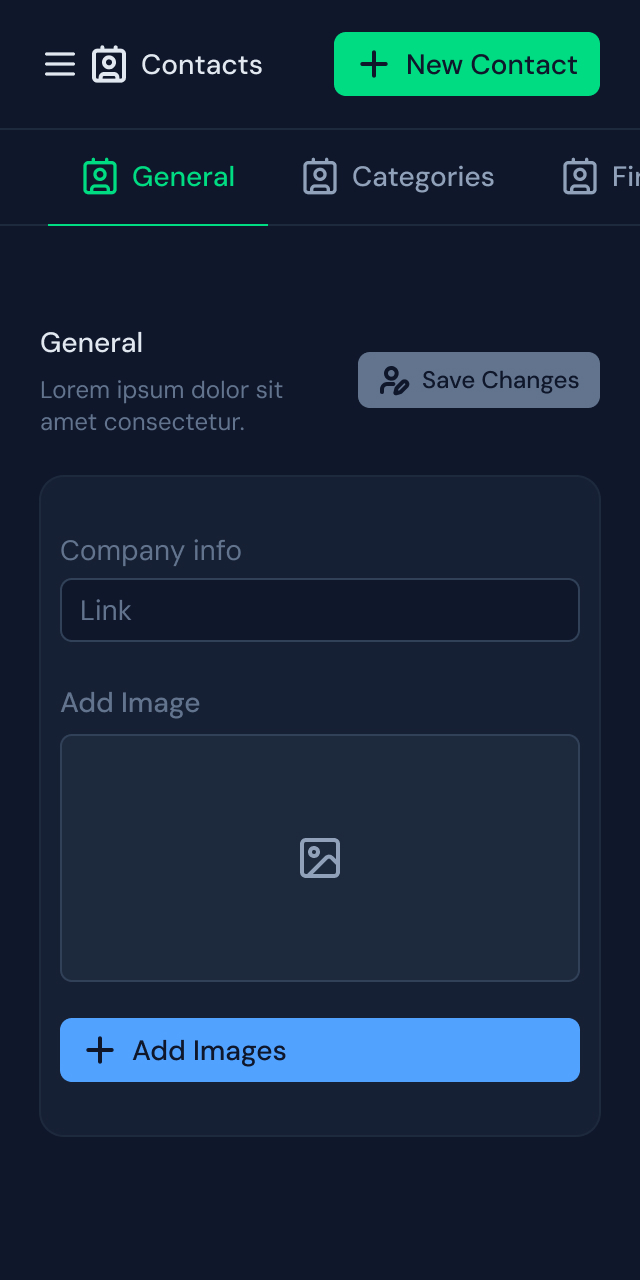Switch to the Categories tab
640x1280 pixels.
398,177
